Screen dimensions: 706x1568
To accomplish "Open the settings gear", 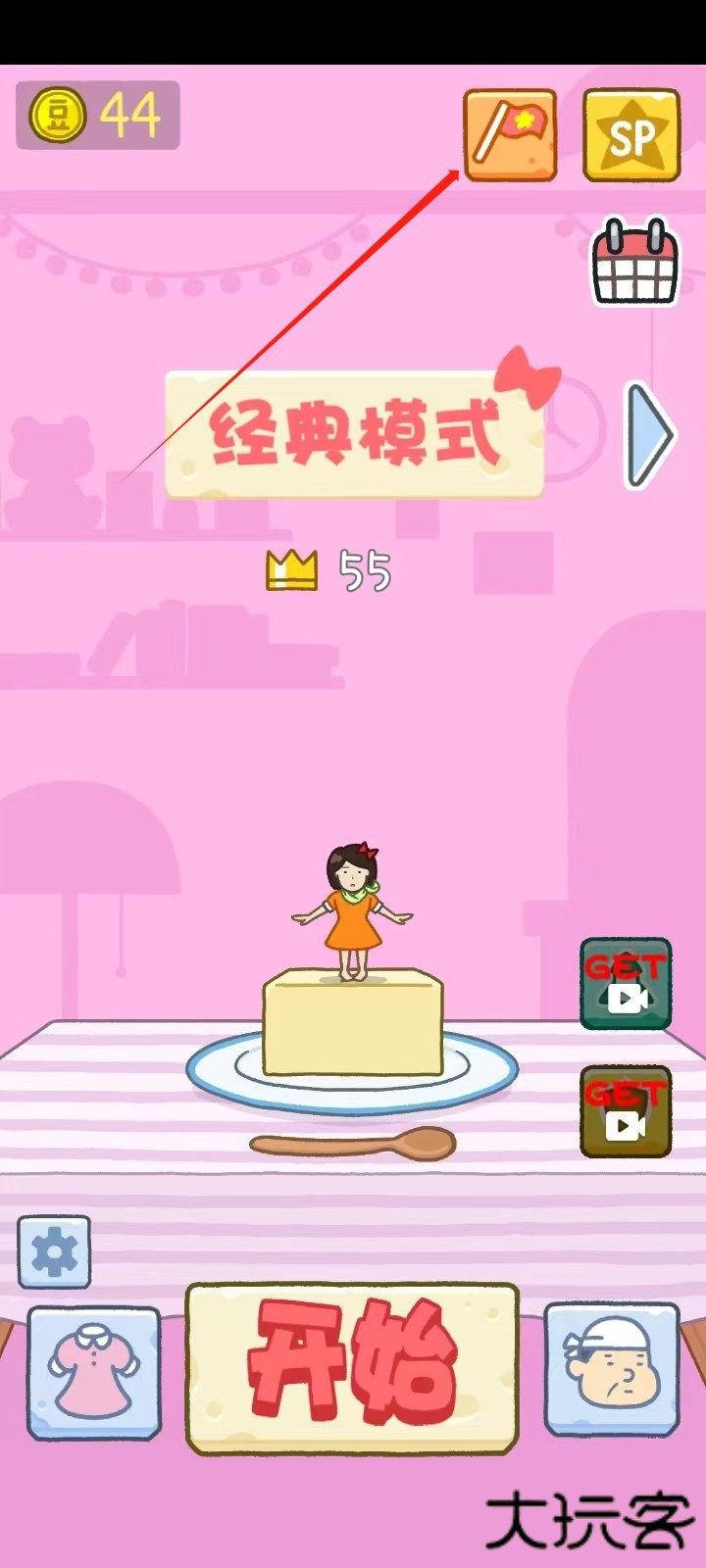I will pyautogui.click(x=54, y=1251).
